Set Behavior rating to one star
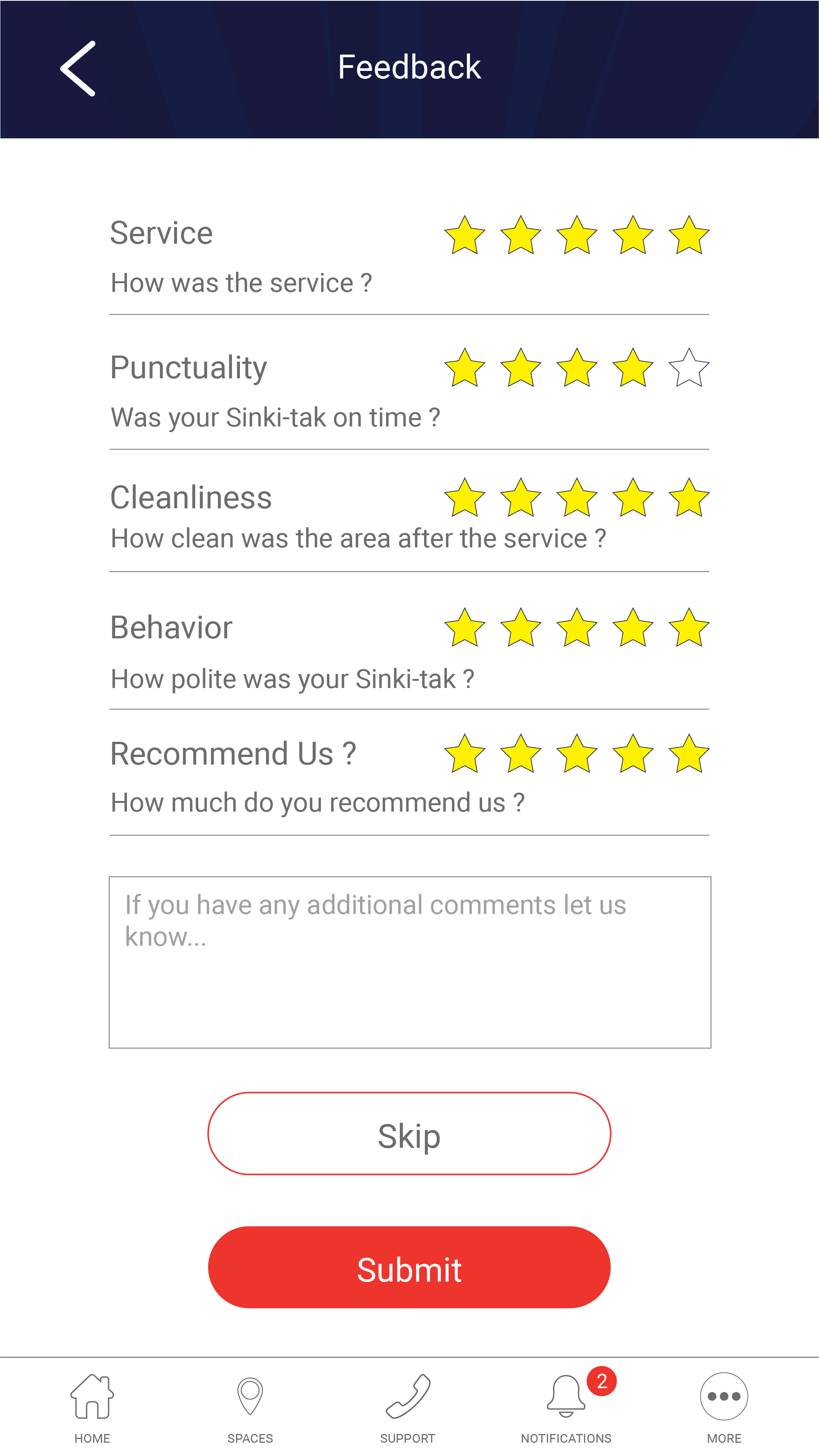 pyautogui.click(x=465, y=628)
